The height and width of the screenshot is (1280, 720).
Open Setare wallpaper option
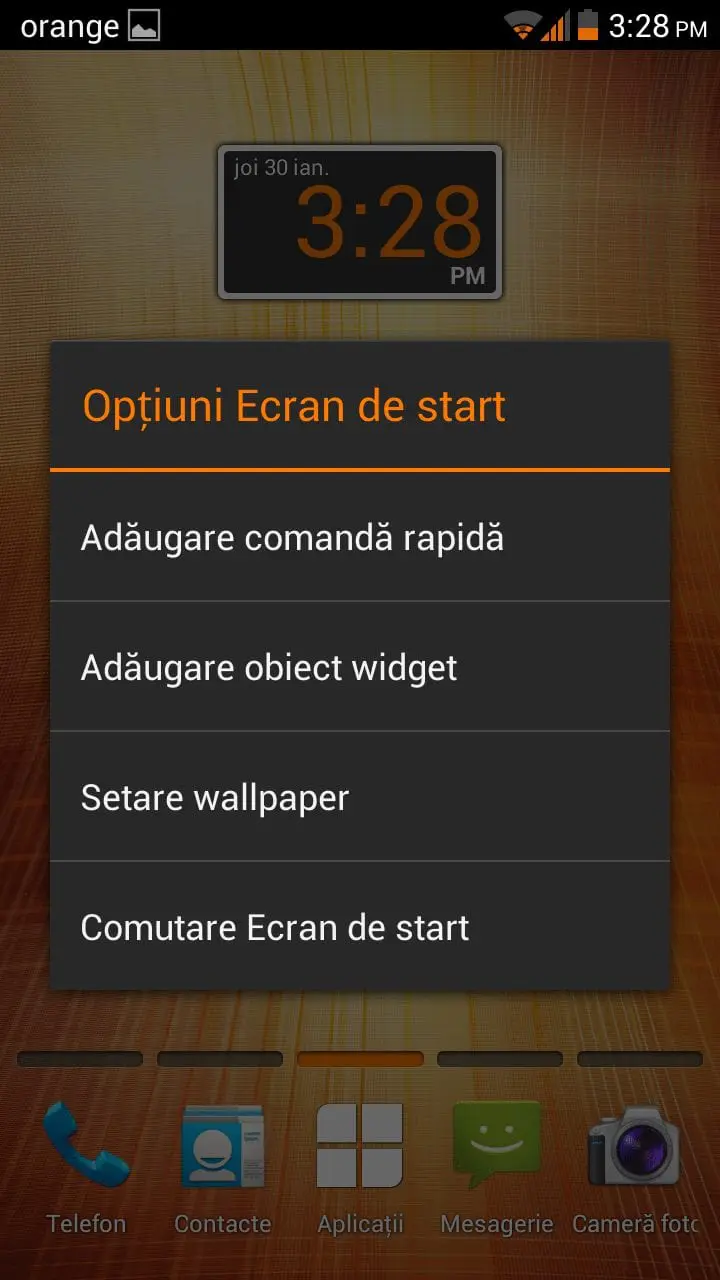pos(360,797)
